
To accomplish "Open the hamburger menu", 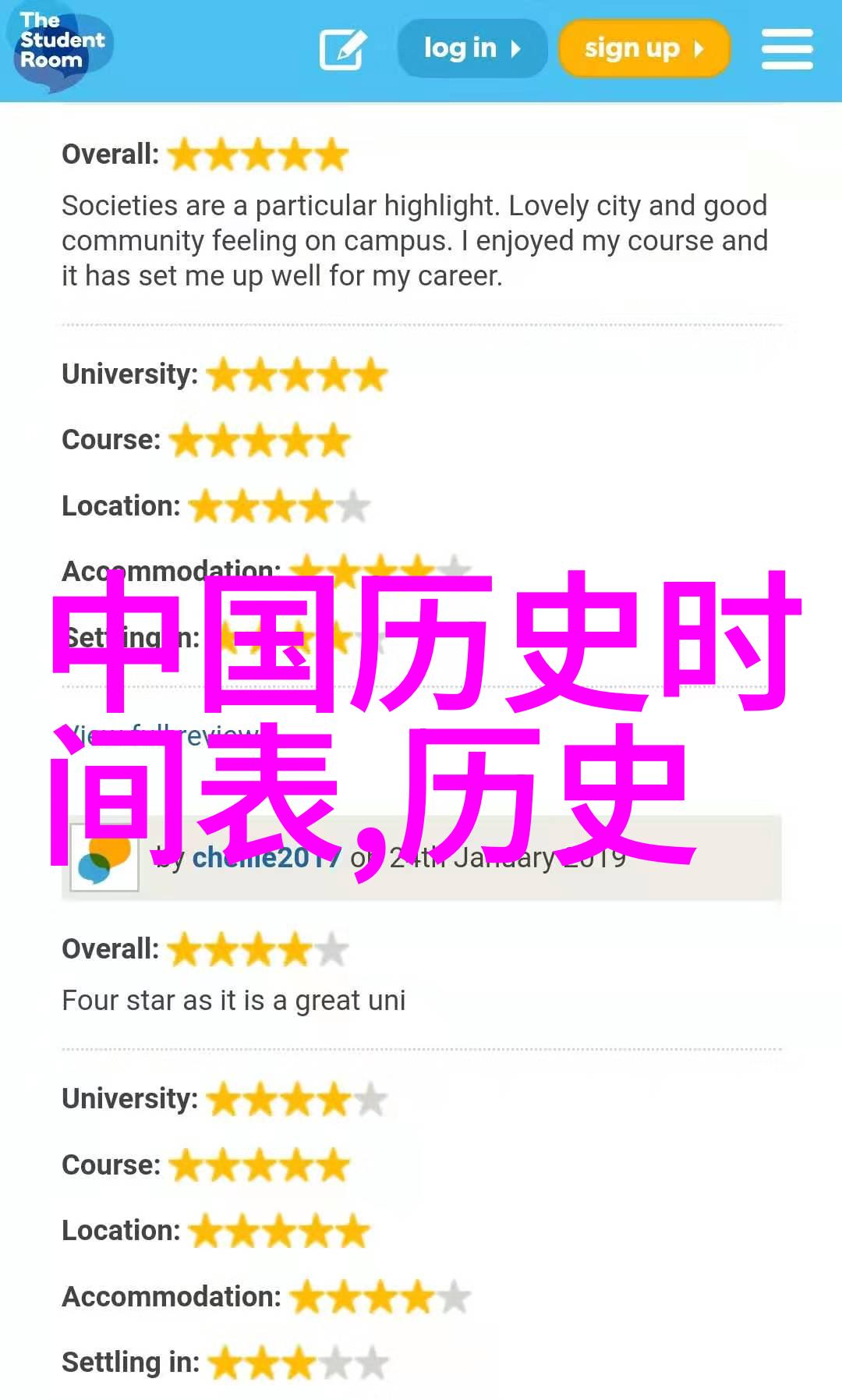I will [787, 49].
